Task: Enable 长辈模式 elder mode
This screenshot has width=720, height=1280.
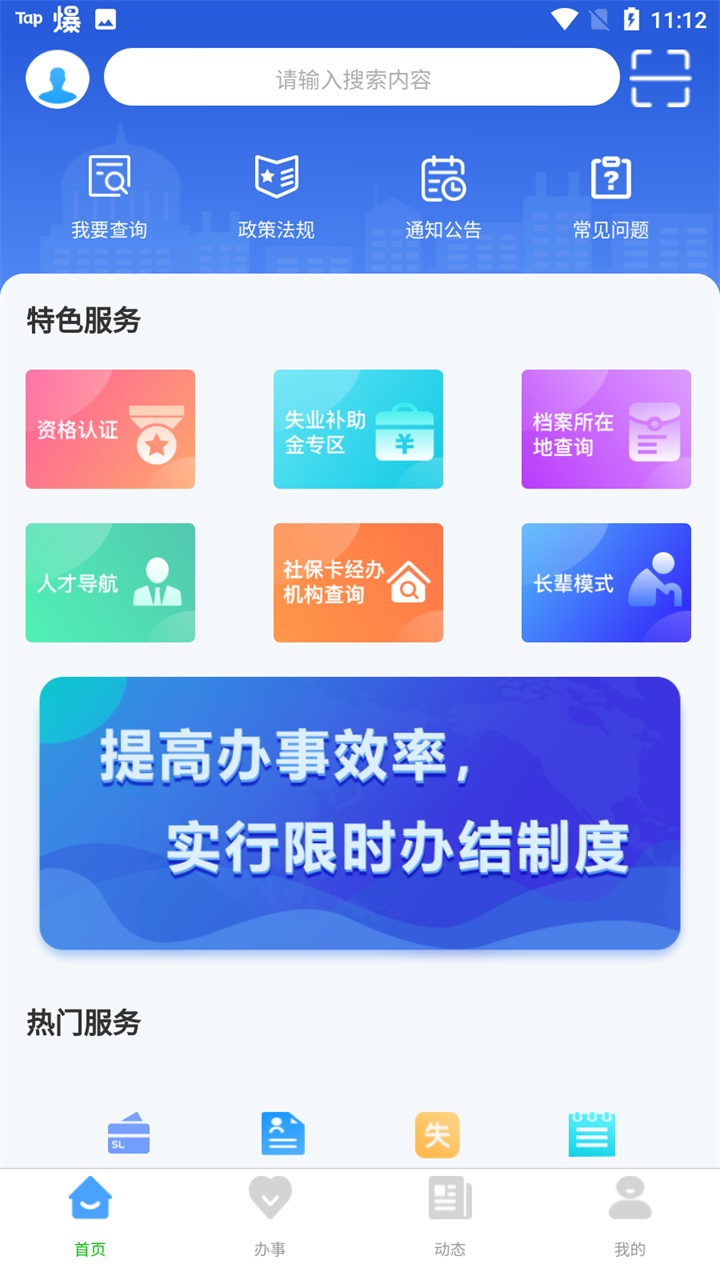Action: coord(606,582)
